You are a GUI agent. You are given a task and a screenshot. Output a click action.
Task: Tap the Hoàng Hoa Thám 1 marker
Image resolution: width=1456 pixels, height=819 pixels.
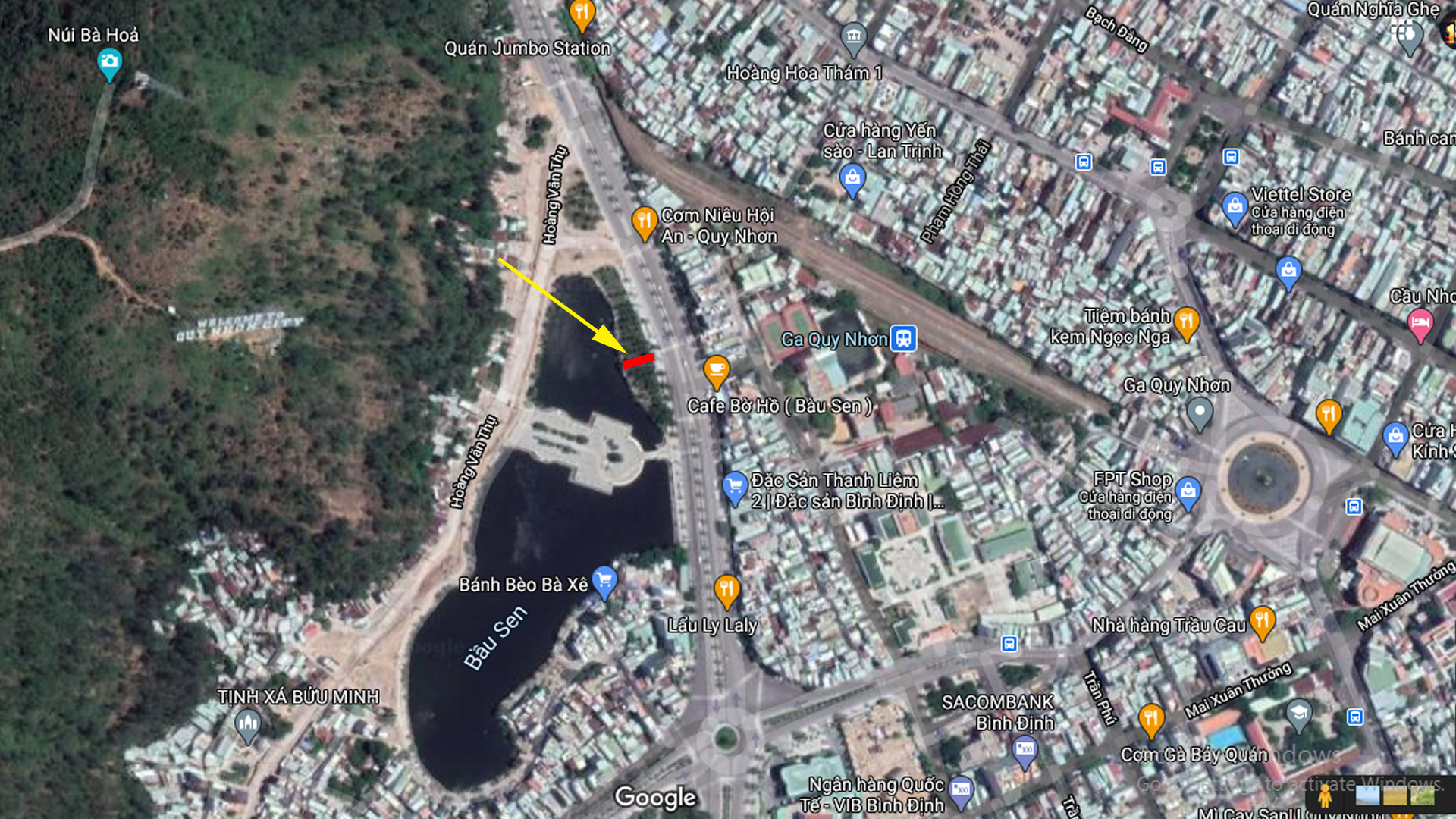point(854,36)
